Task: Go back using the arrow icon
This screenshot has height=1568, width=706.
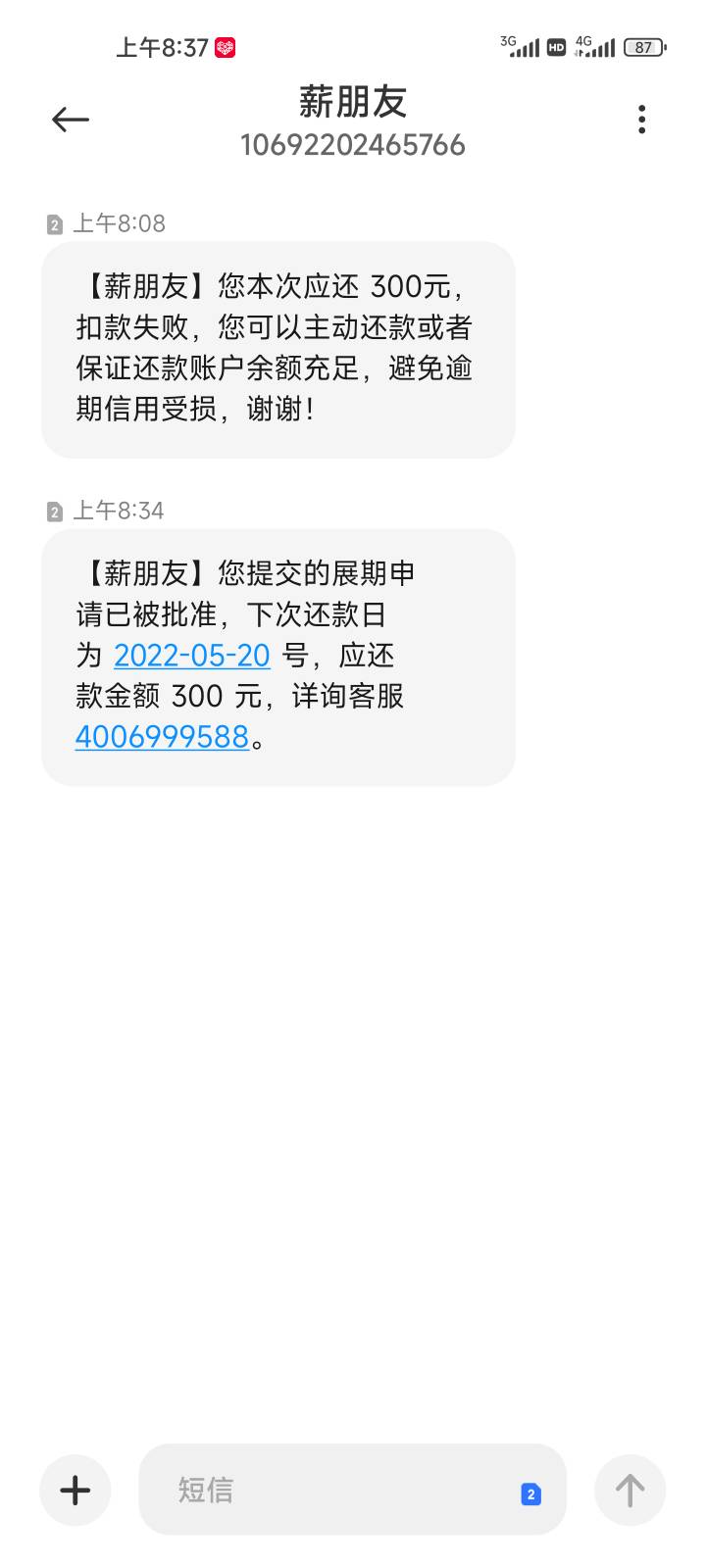Action: [71, 120]
